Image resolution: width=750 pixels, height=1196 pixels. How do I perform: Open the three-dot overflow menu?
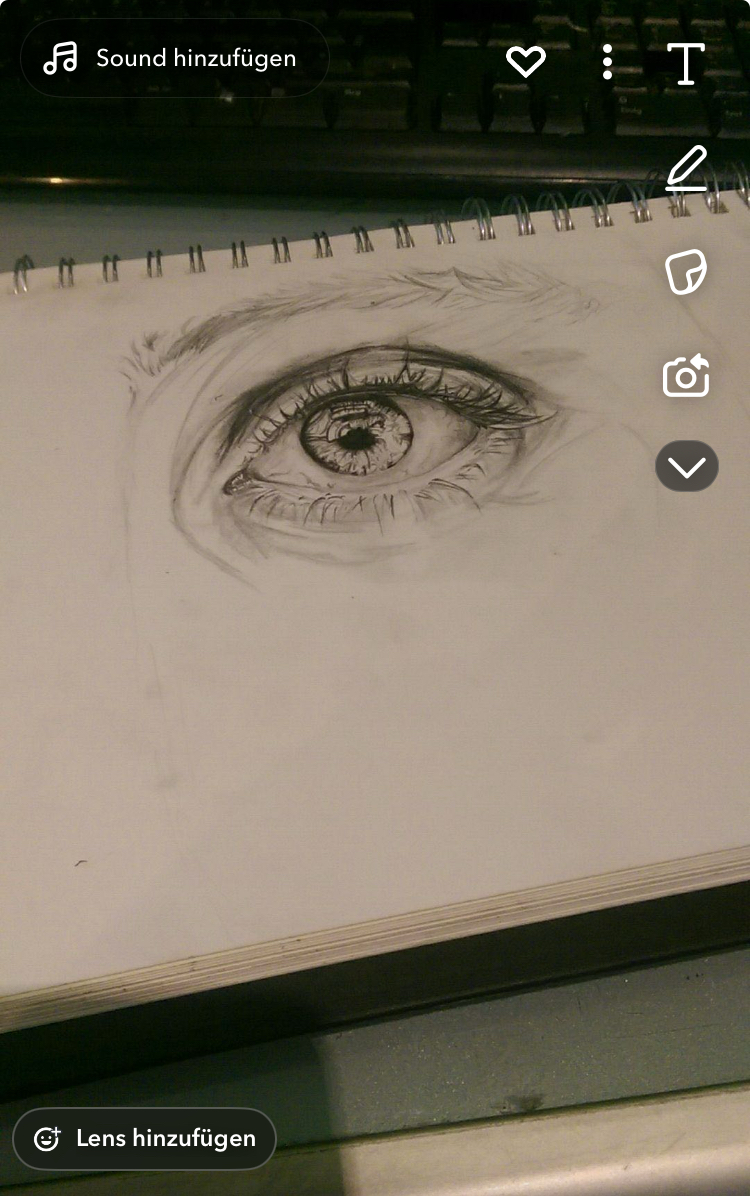click(x=607, y=62)
